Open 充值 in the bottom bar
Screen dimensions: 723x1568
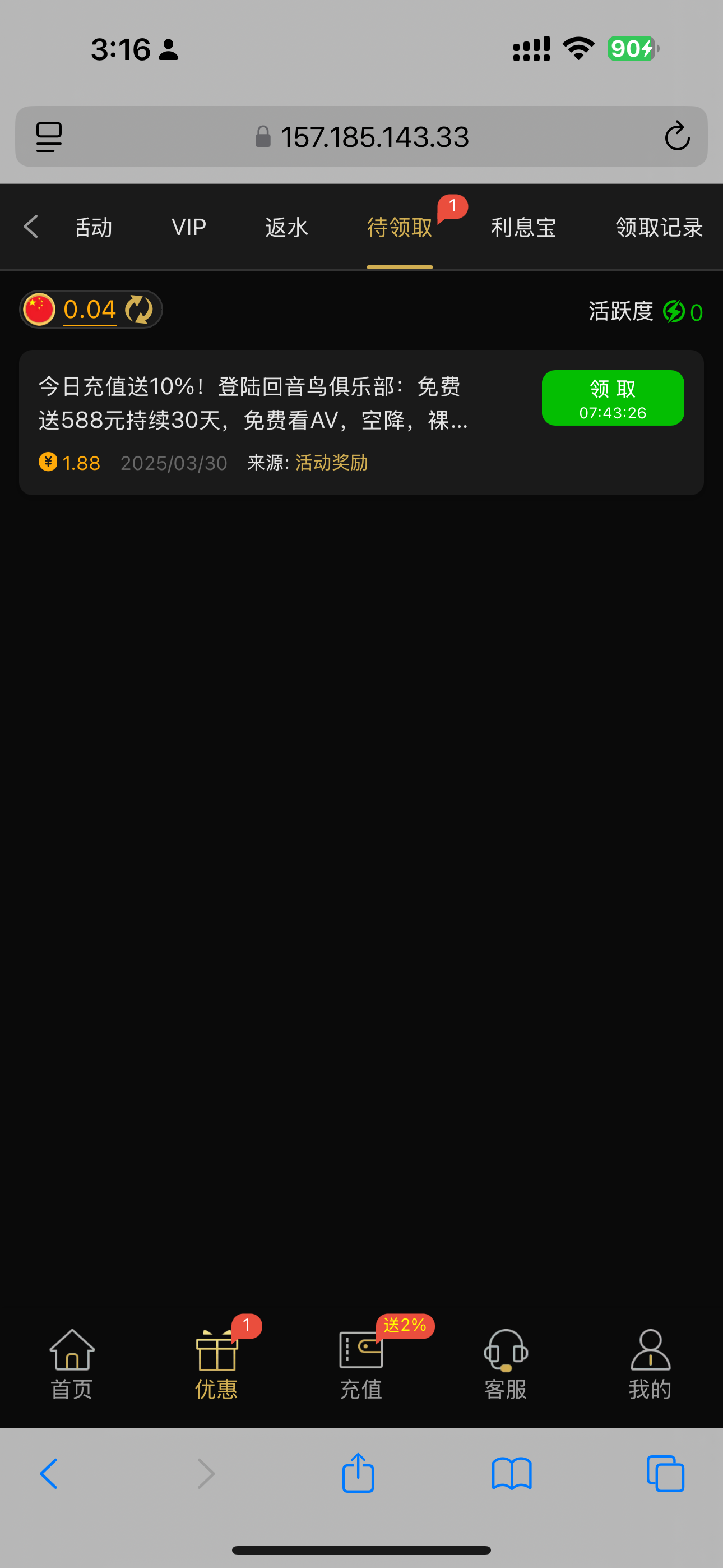pyautogui.click(x=361, y=1363)
